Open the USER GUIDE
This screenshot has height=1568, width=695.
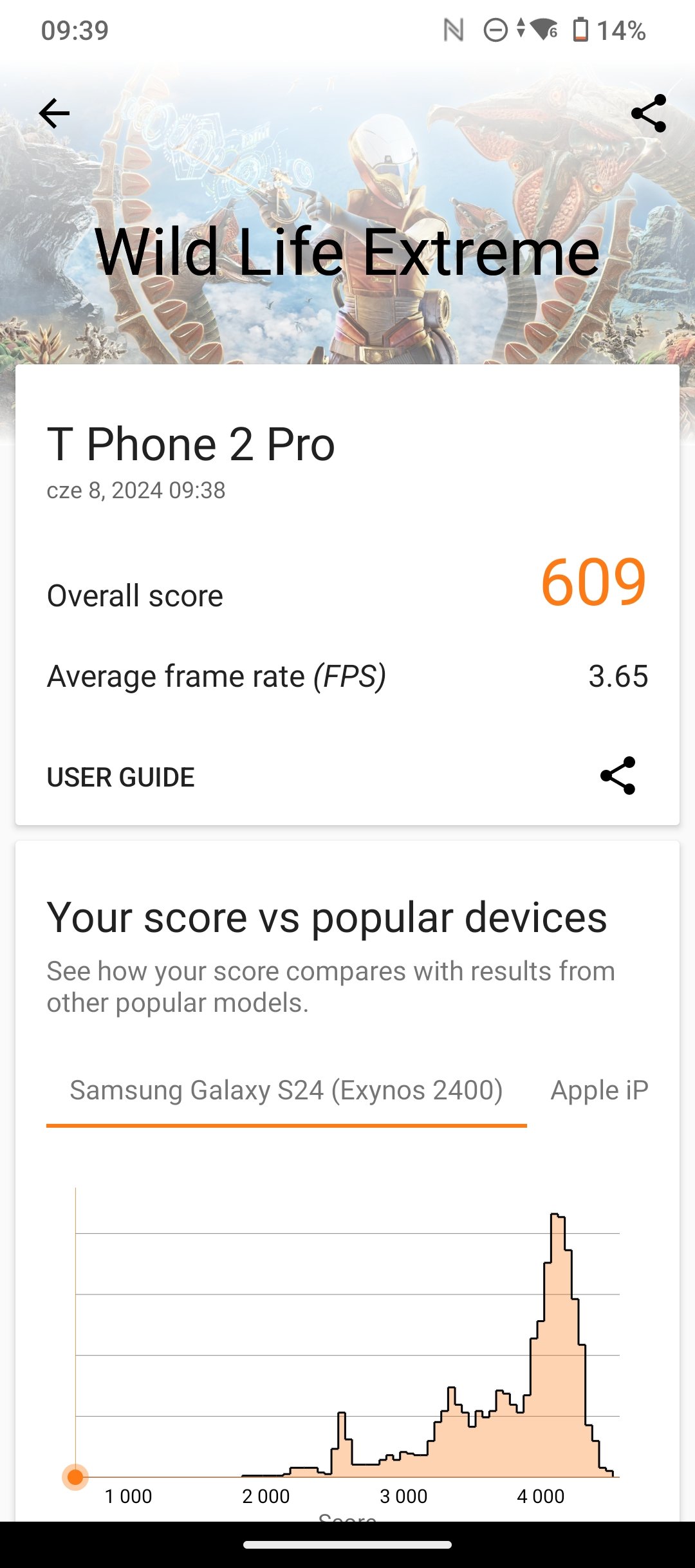click(x=120, y=777)
